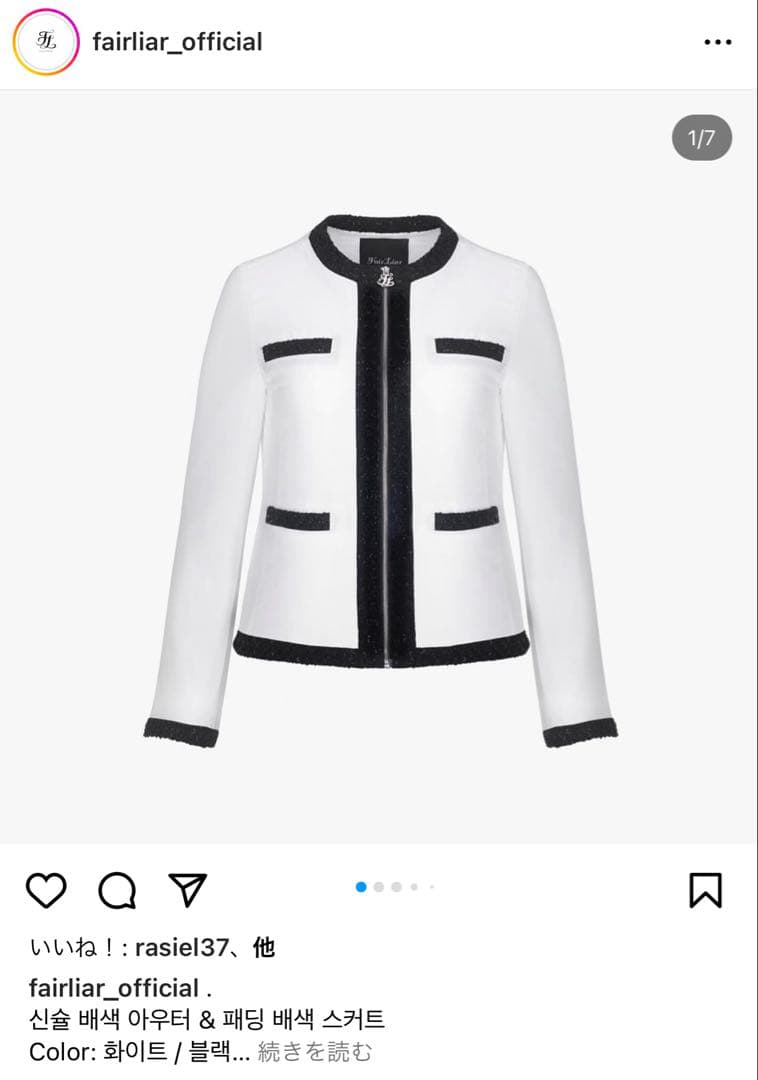Expand the caption via 続きを読む
The image size is (758, 1080).
[x=315, y=1052]
